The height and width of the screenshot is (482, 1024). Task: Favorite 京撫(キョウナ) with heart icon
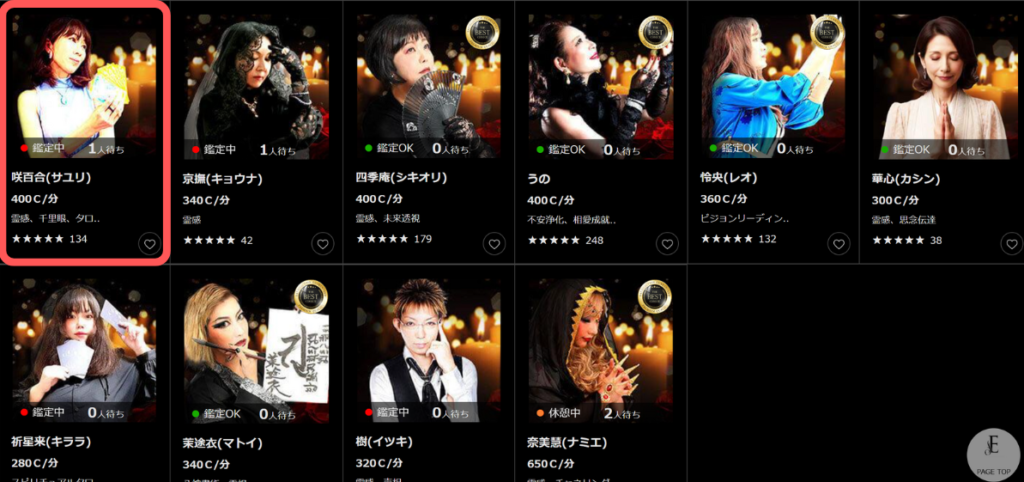[322, 243]
